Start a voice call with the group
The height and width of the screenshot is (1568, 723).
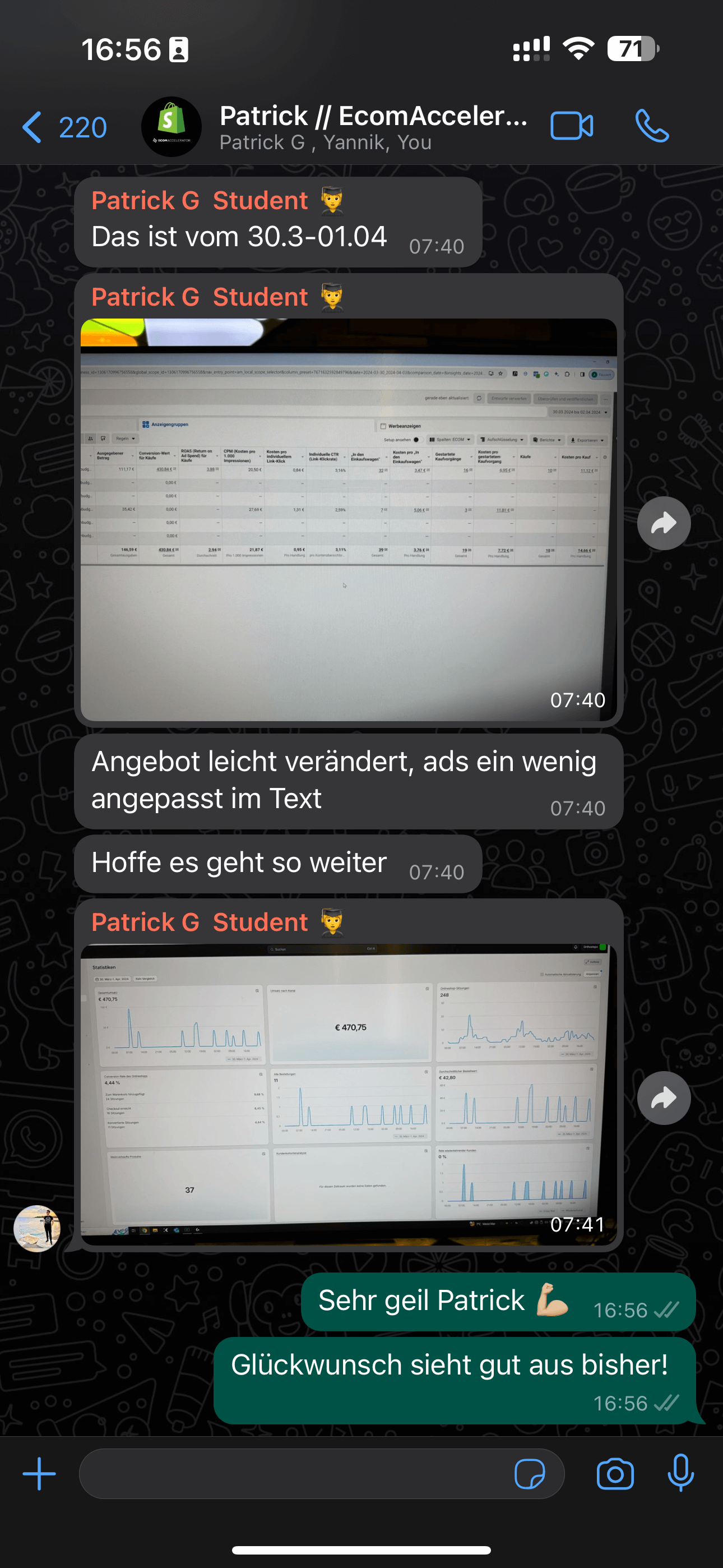[652, 127]
